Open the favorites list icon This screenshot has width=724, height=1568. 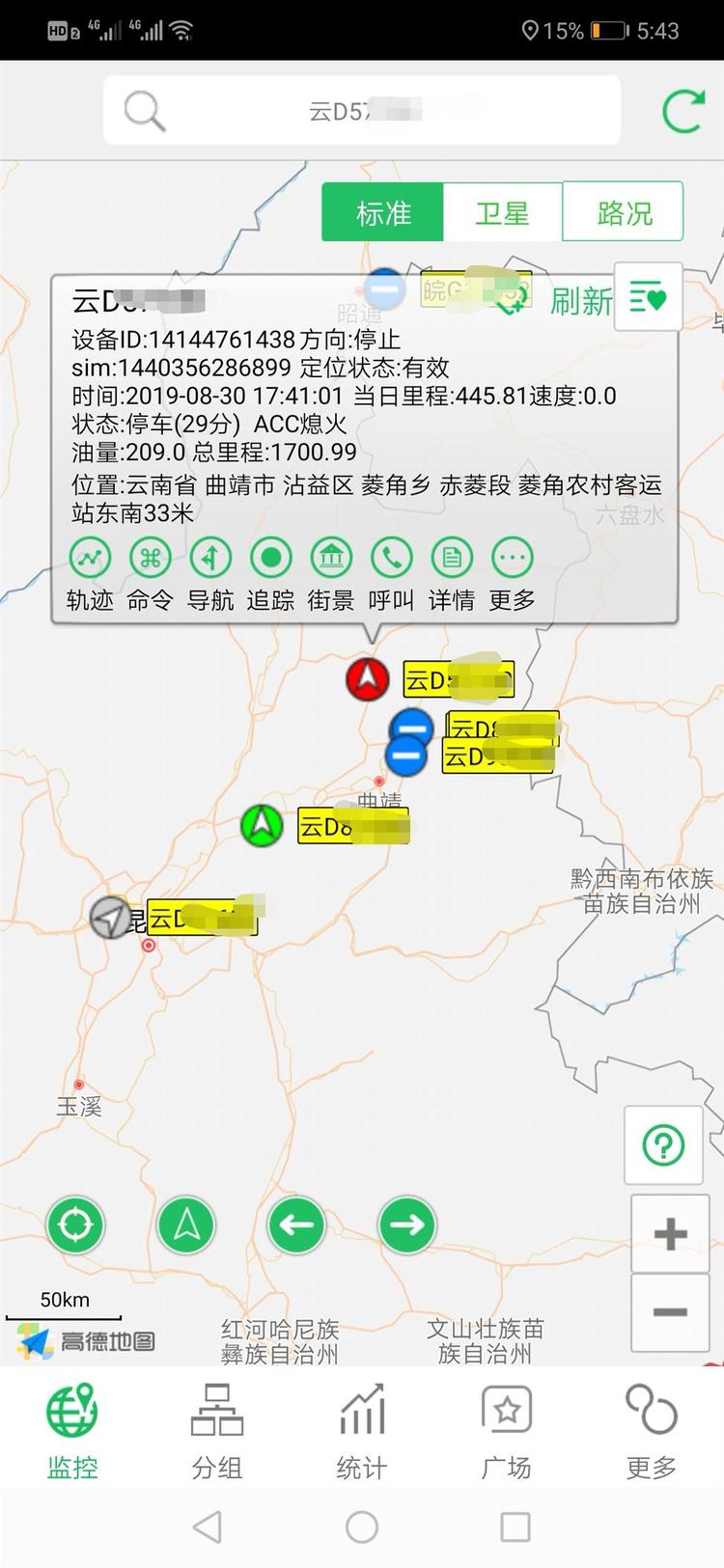tap(648, 298)
